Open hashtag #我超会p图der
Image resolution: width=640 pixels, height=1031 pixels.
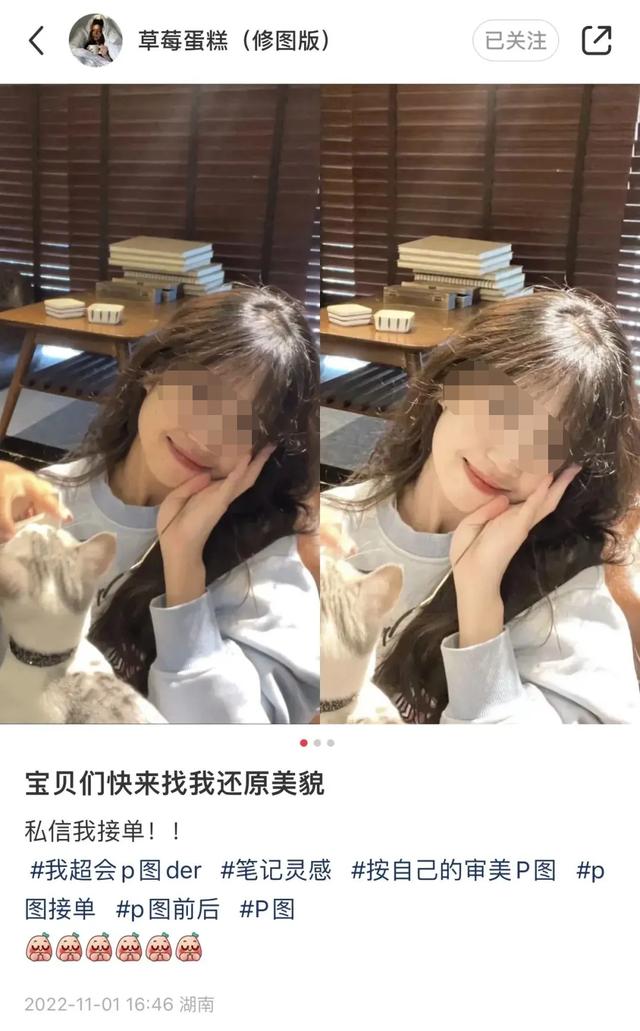[116, 870]
